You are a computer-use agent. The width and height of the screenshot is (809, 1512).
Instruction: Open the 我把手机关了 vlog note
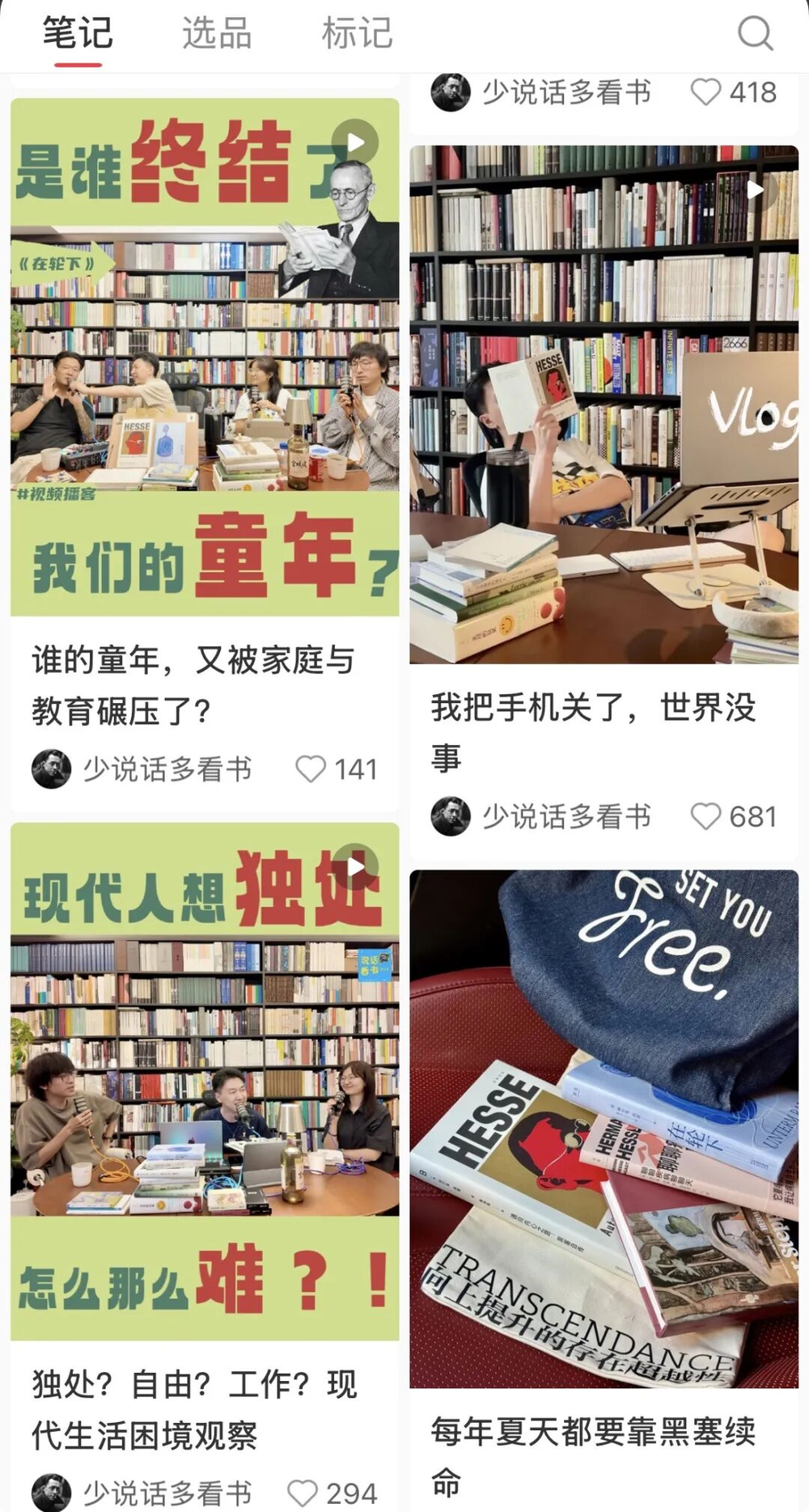point(604,404)
